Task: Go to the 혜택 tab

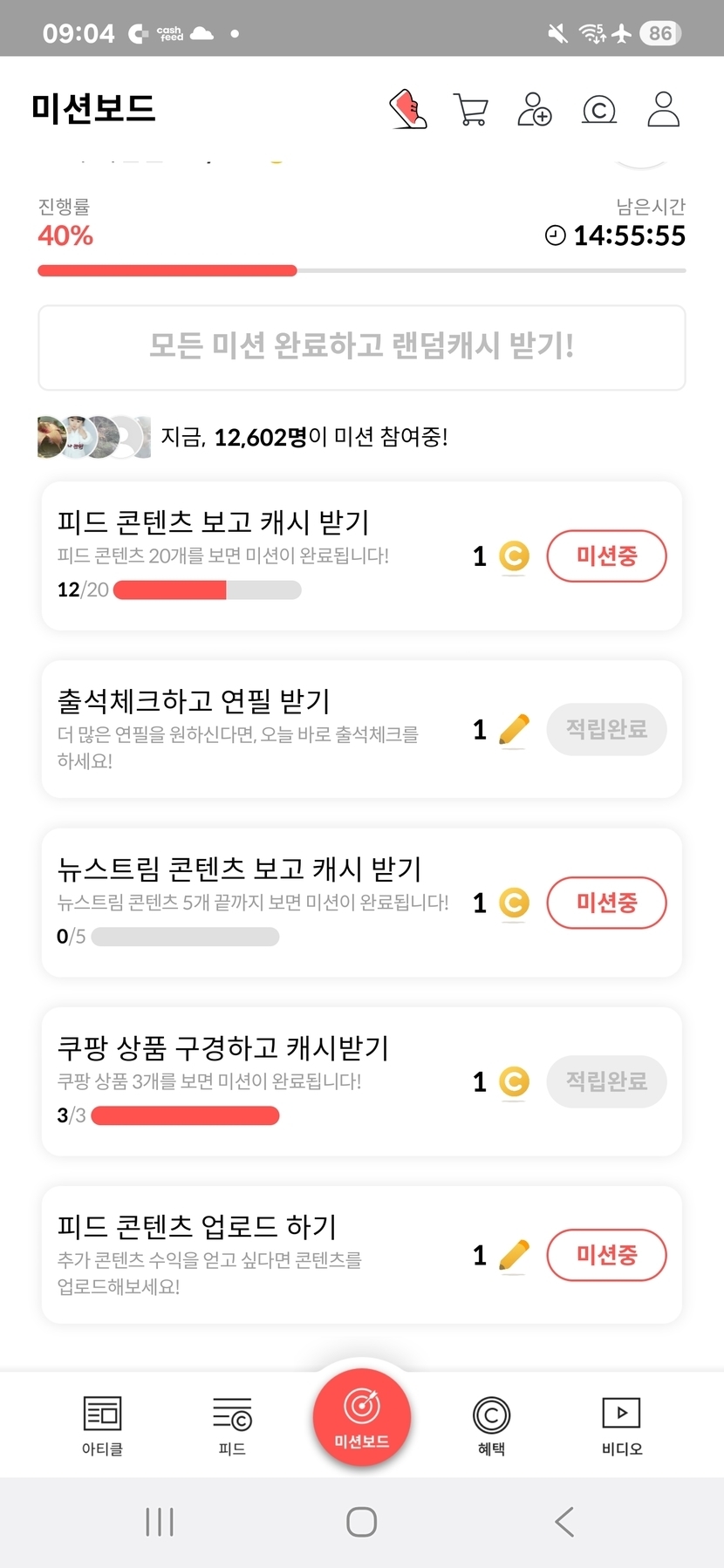Action: [x=491, y=1425]
